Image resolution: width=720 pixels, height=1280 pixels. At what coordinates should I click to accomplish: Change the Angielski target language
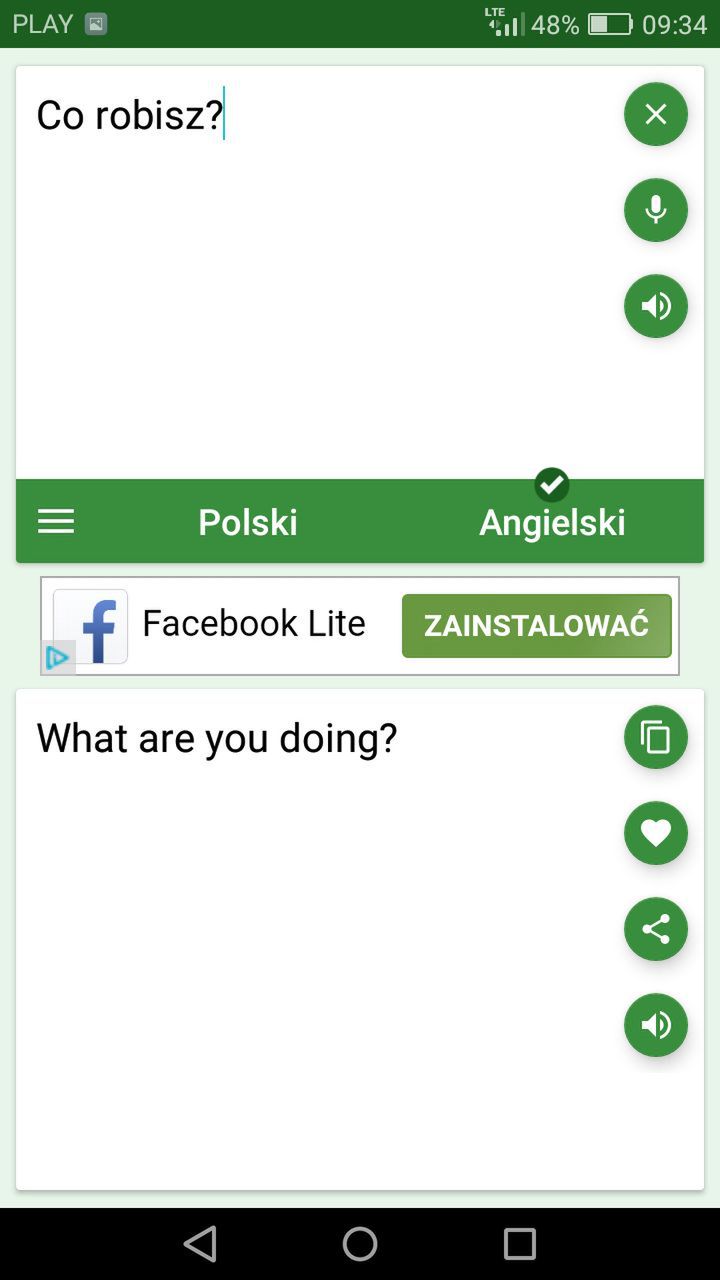point(552,523)
